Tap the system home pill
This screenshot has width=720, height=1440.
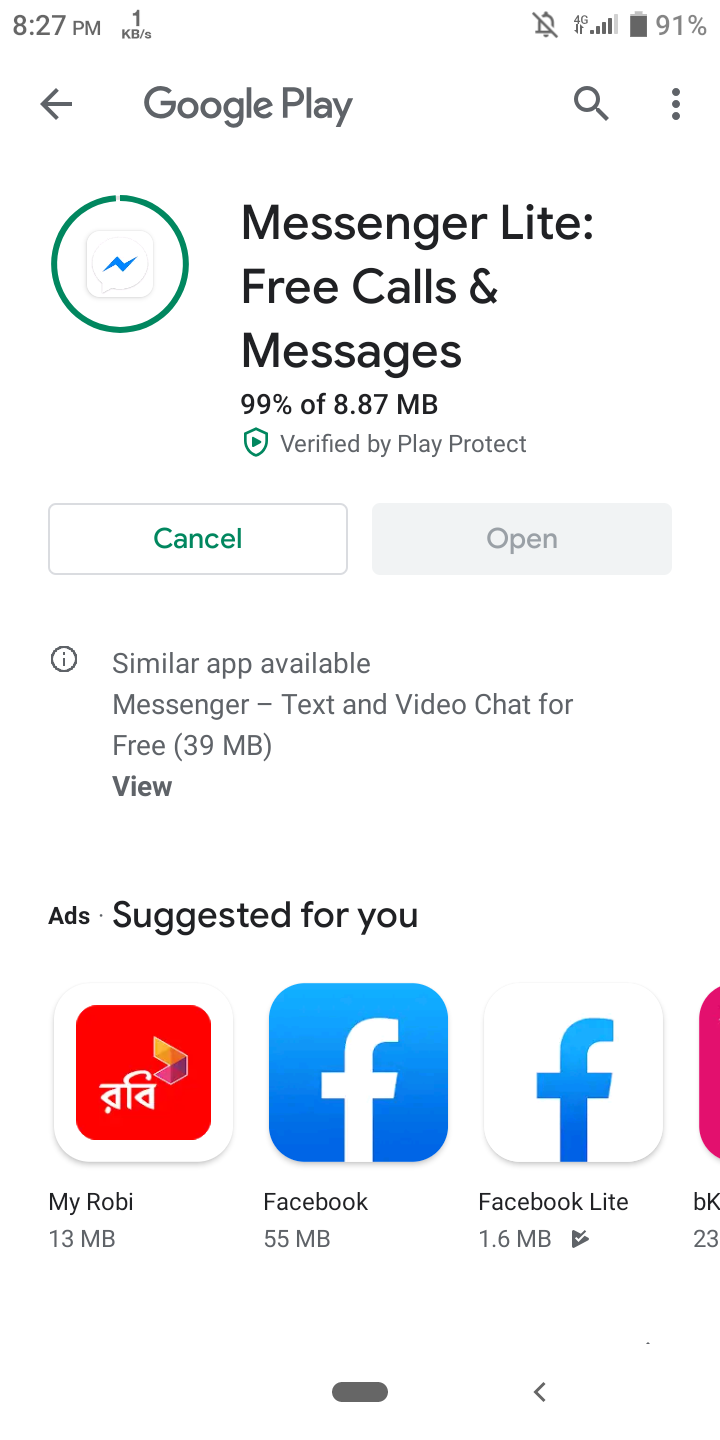360,1391
